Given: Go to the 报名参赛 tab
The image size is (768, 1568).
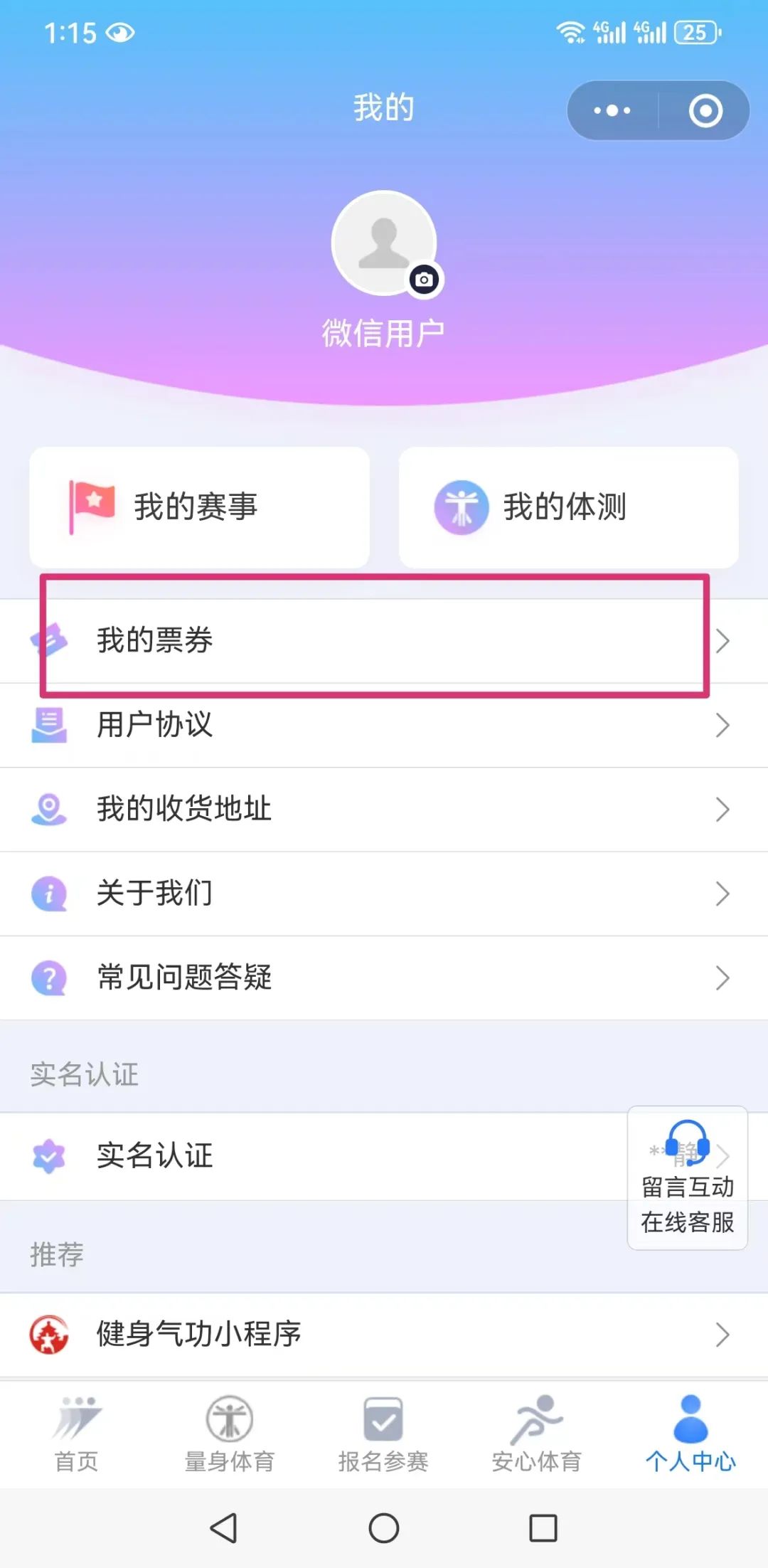Looking at the screenshot, I should pos(383,1434).
